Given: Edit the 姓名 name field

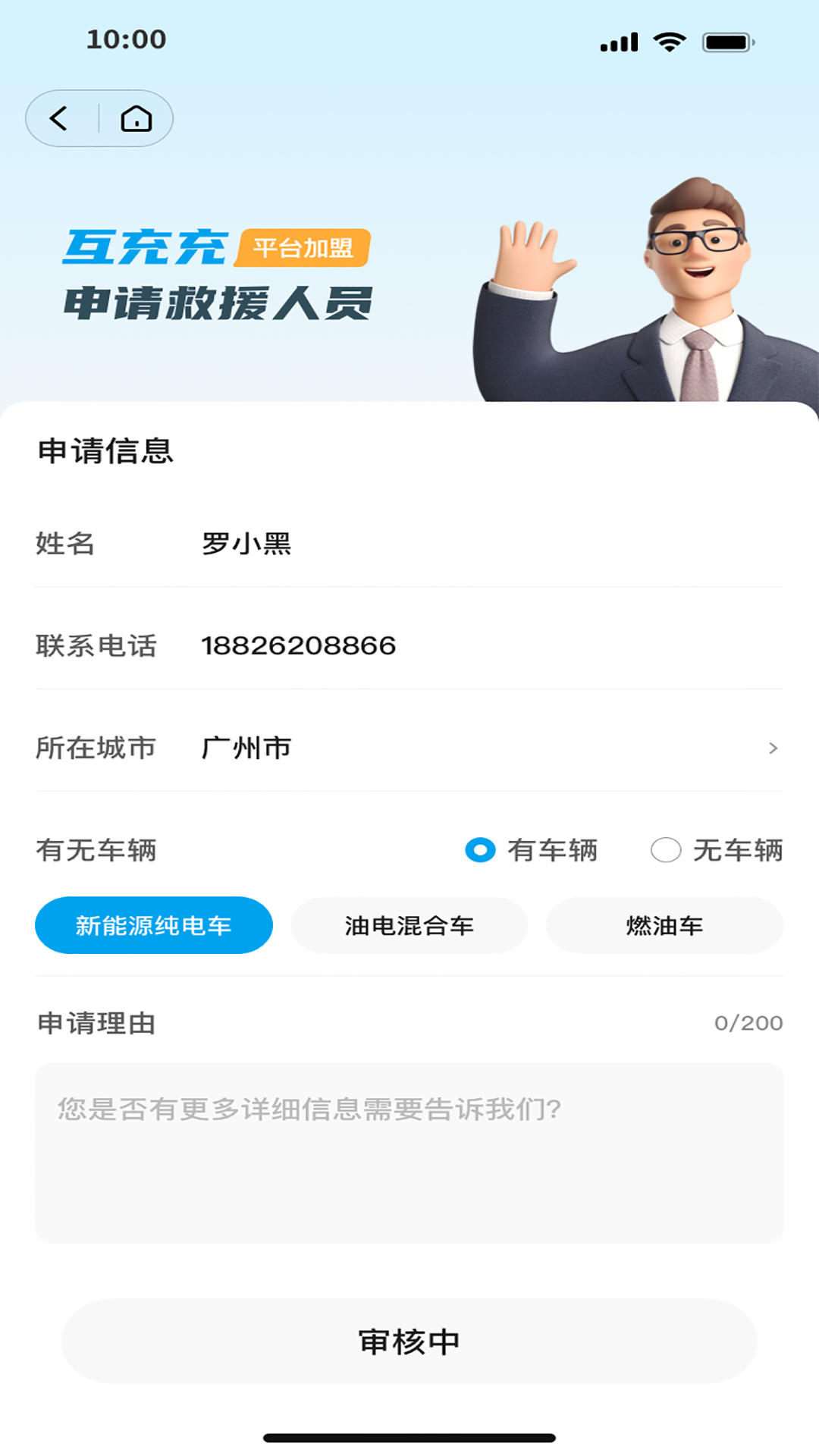Looking at the screenshot, I should [x=485, y=544].
